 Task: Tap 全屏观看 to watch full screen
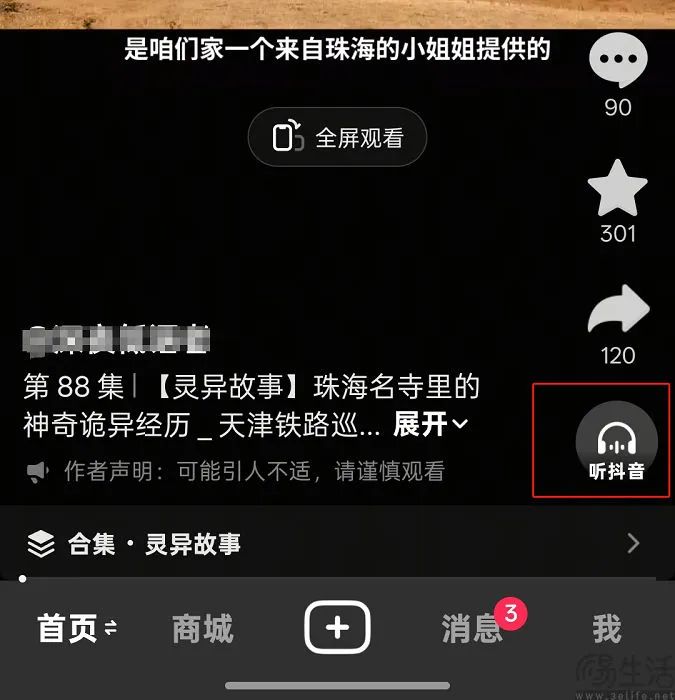[x=338, y=137]
